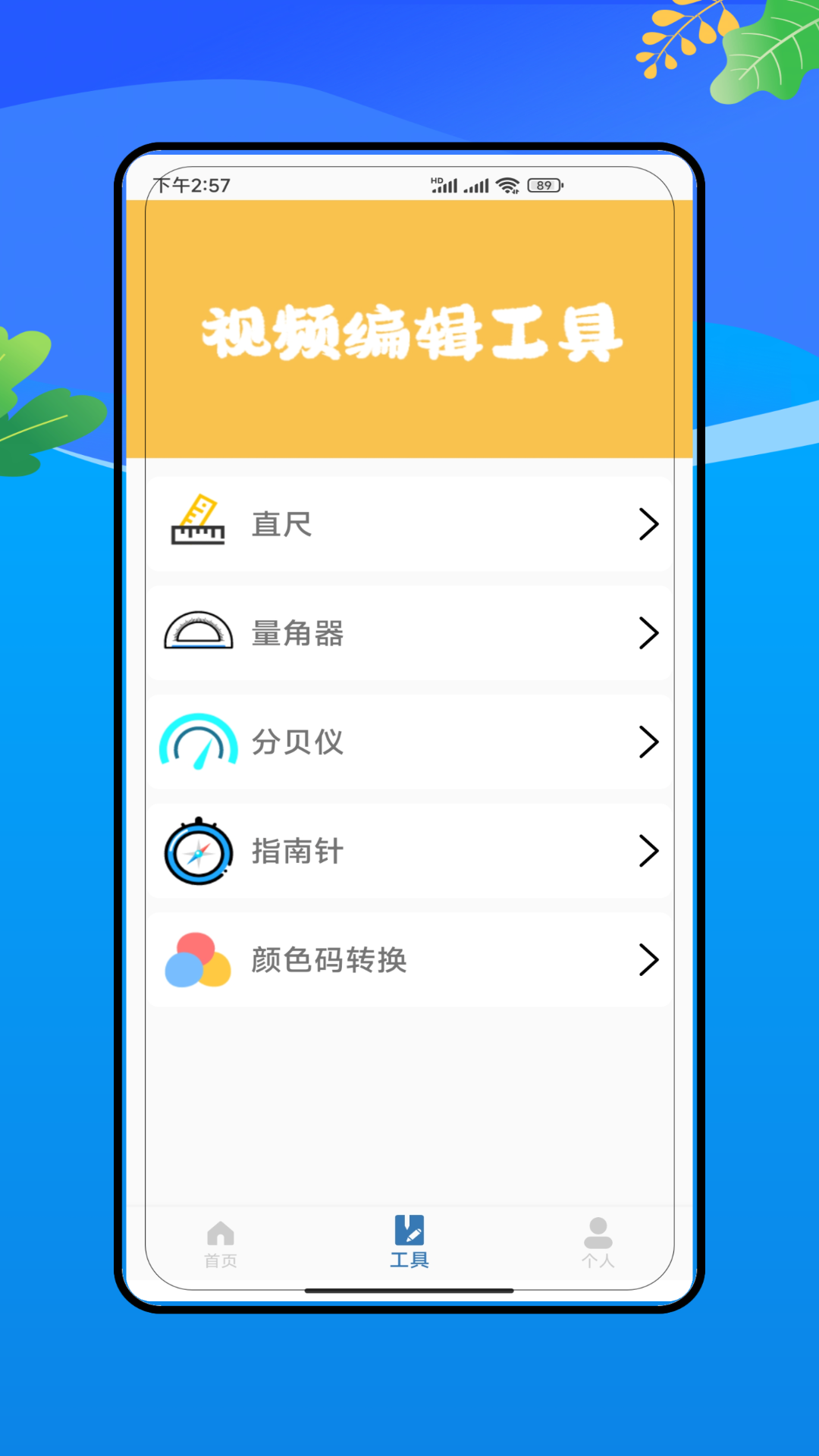Open the 指南针 row arrow
This screenshot has height=1456, width=819.
click(x=648, y=851)
